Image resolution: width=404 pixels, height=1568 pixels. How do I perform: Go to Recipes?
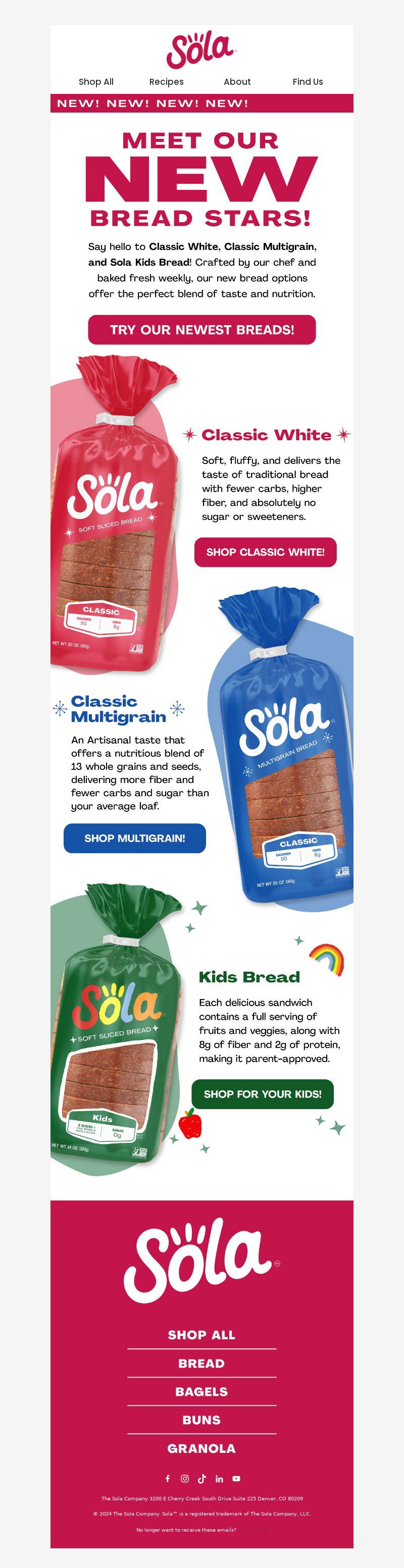pyautogui.click(x=166, y=82)
